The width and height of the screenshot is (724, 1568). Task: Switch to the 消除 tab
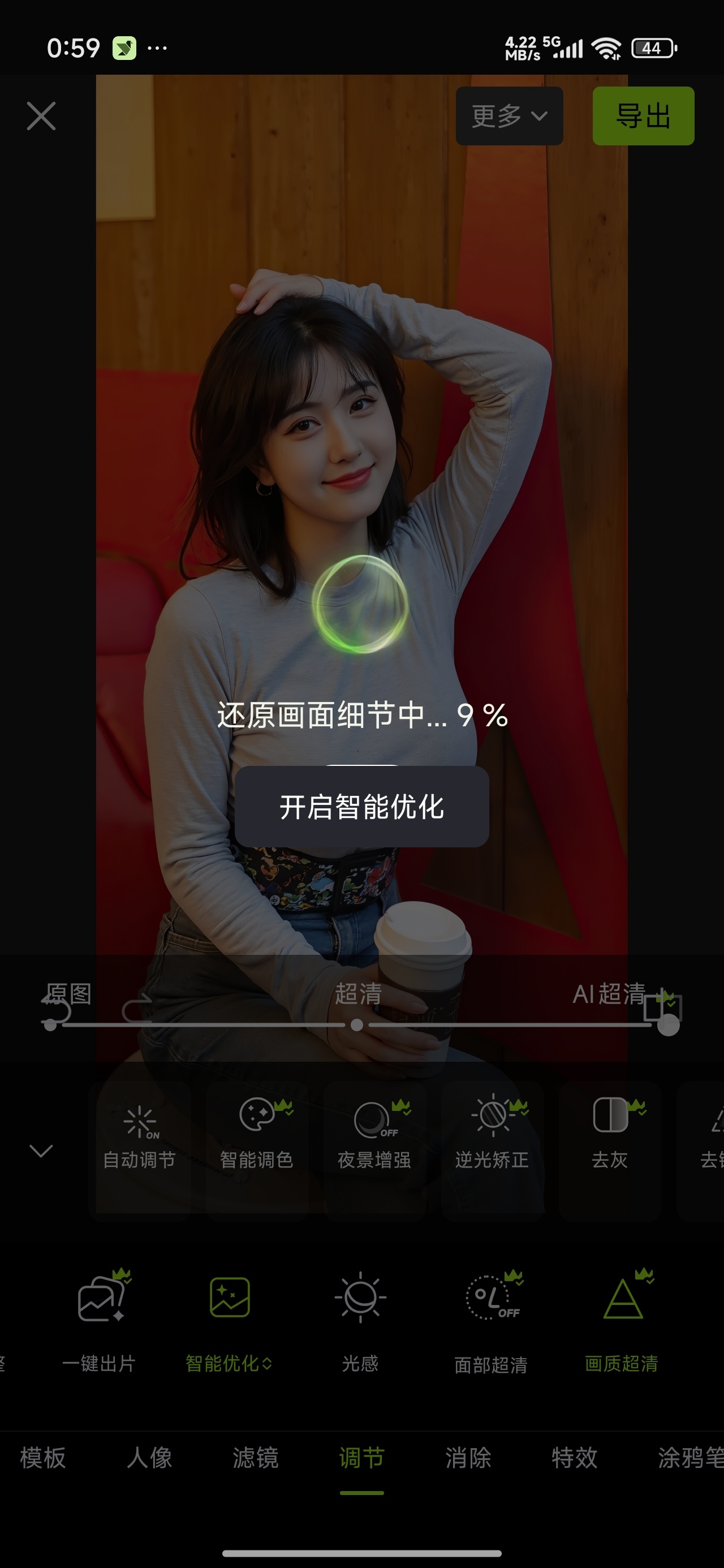pos(468,1458)
